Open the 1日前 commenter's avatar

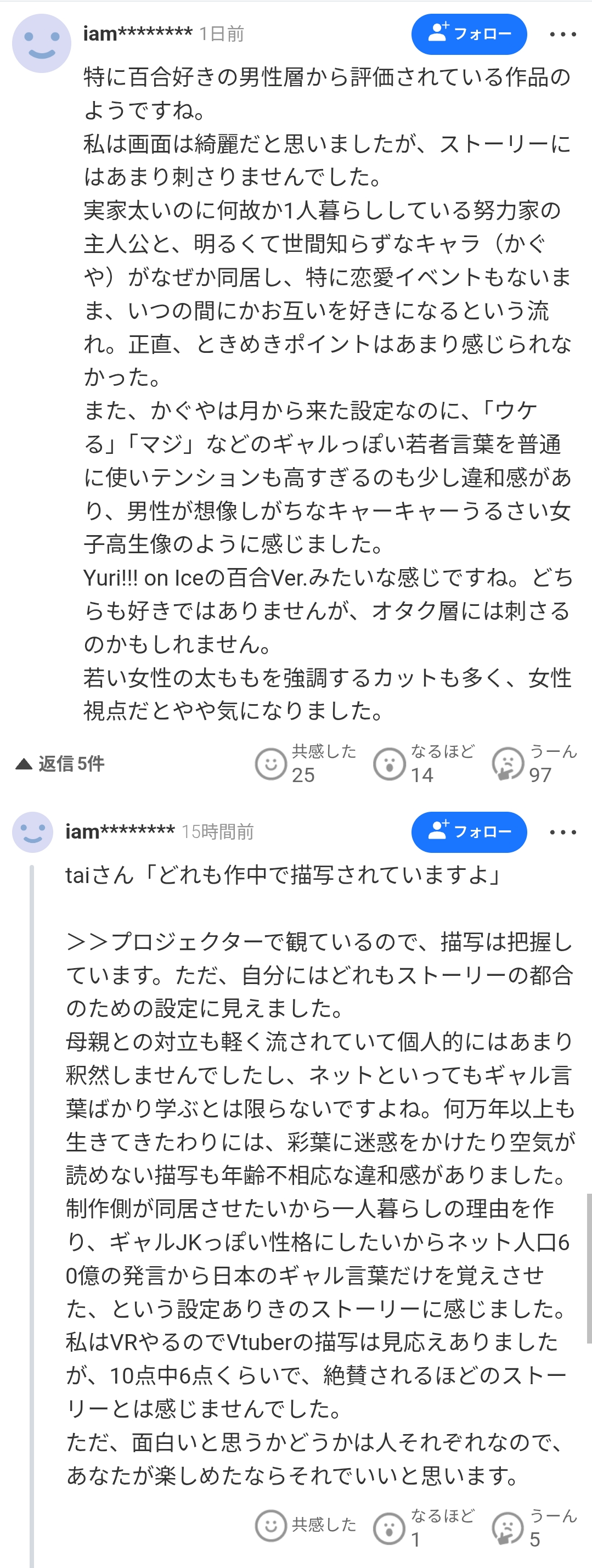41,43
